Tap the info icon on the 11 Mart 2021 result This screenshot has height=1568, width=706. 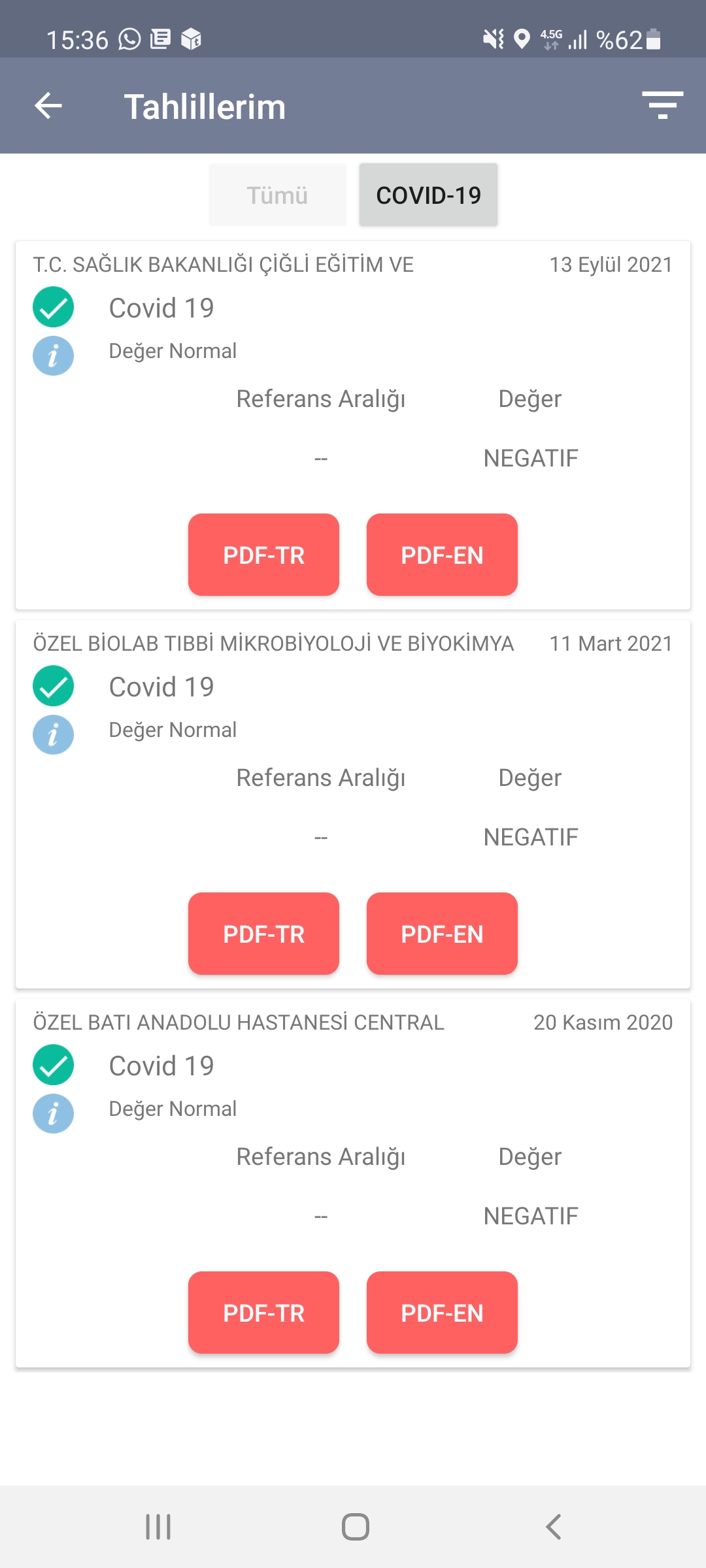click(x=53, y=735)
